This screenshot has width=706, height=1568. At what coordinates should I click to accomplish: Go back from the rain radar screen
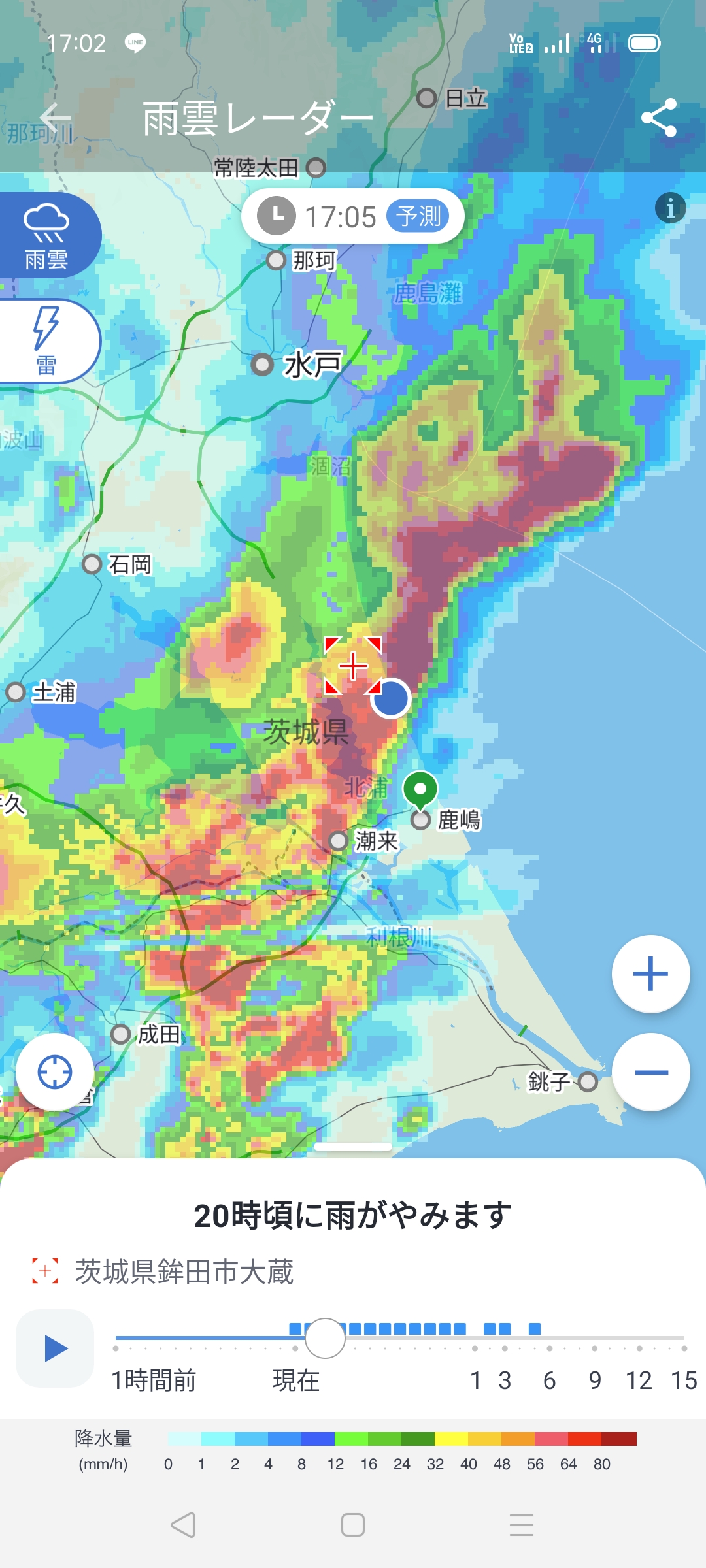(55, 118)
